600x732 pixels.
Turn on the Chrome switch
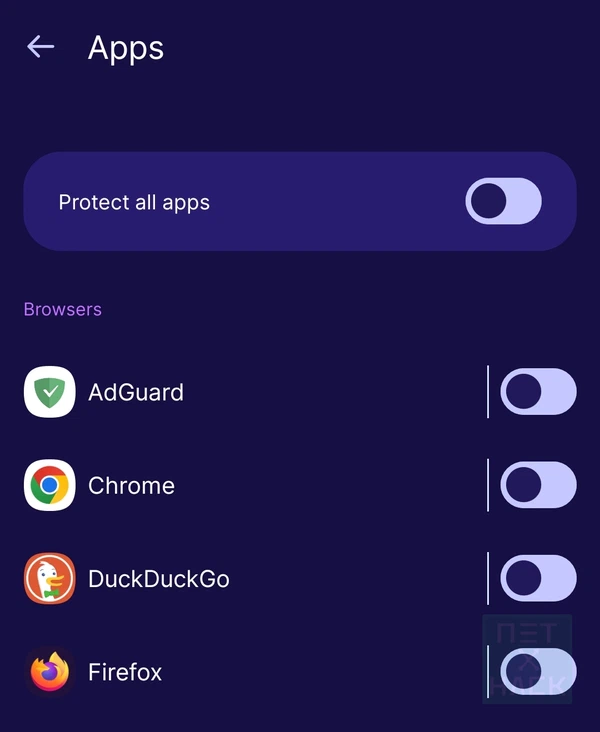pyautogui.click(x=538, y=485)
